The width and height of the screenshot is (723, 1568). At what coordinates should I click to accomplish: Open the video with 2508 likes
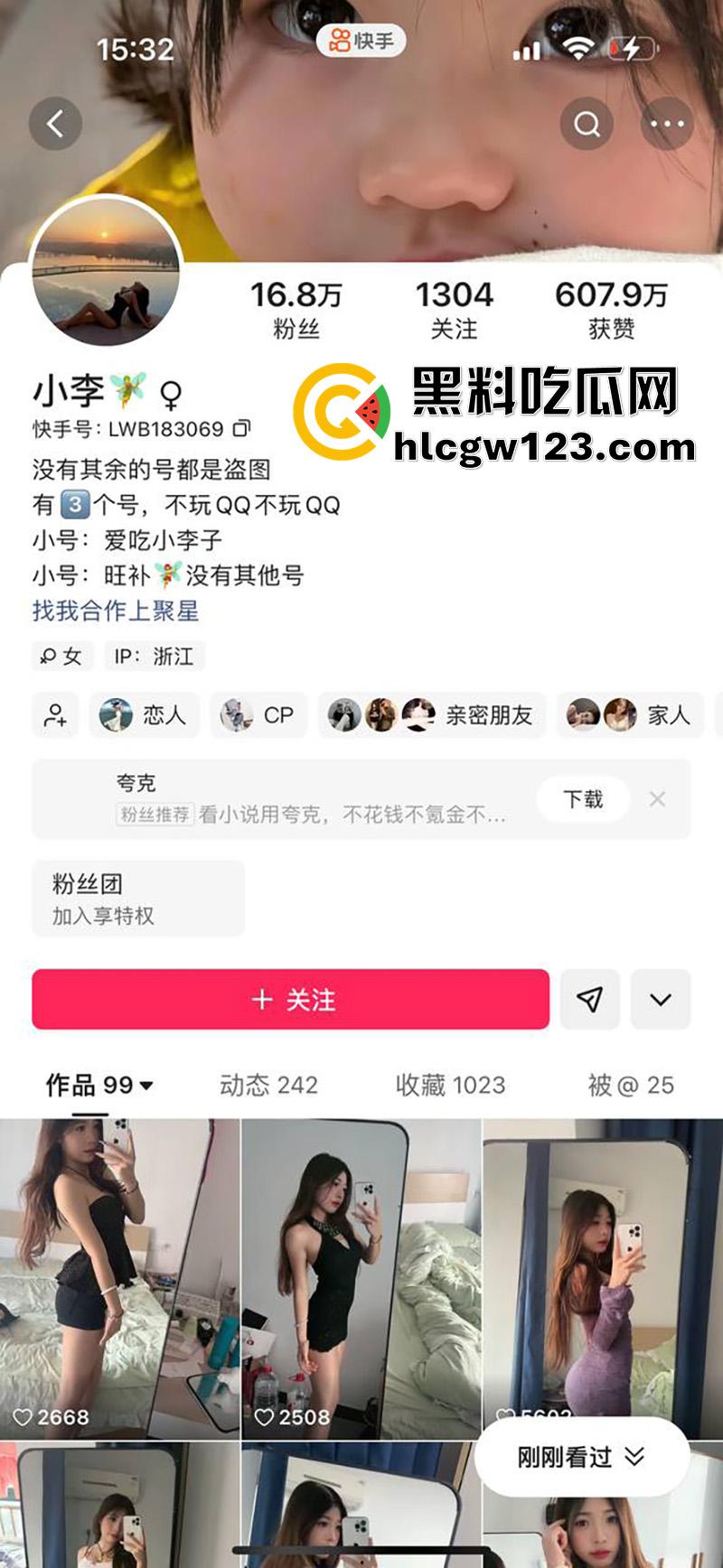coord(361,1278)
